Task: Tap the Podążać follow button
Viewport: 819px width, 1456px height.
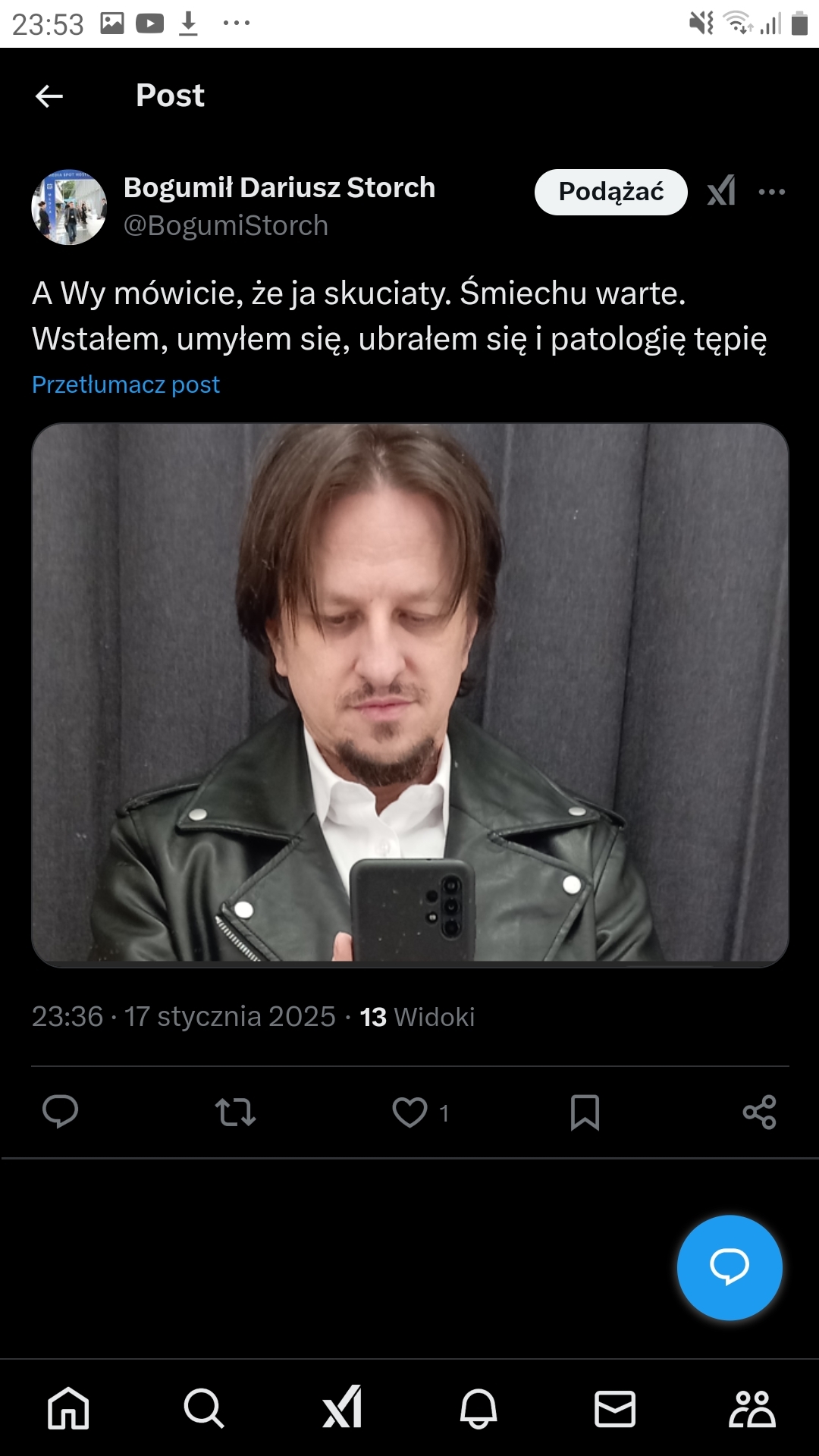Action: pos(610,192)
